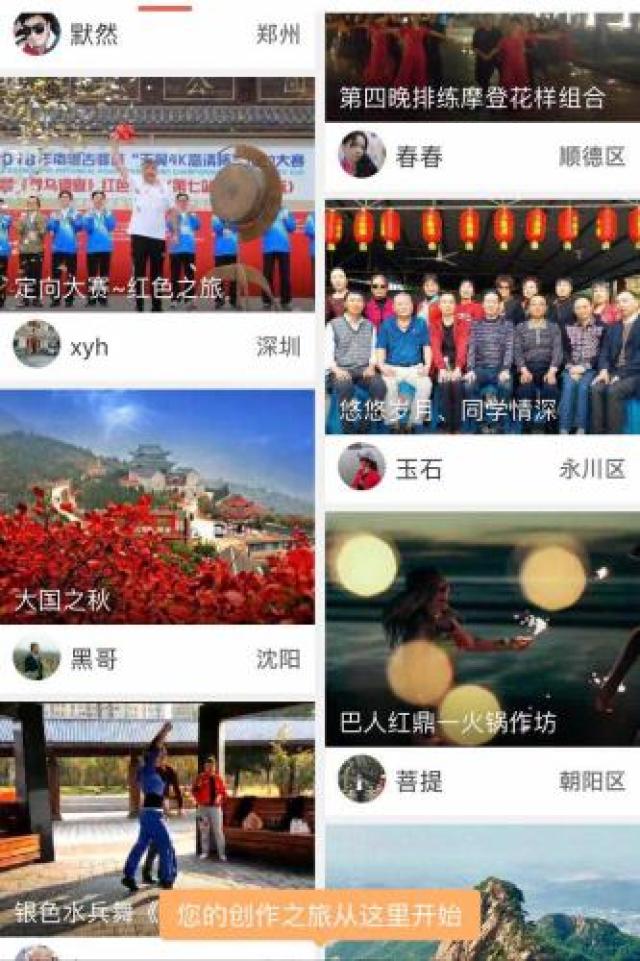Image resolution: width=640 pixels, height=961 pixels.
Task: View 玉石's profile avatar
Action: pyautogui.click(x=361, y=468)
